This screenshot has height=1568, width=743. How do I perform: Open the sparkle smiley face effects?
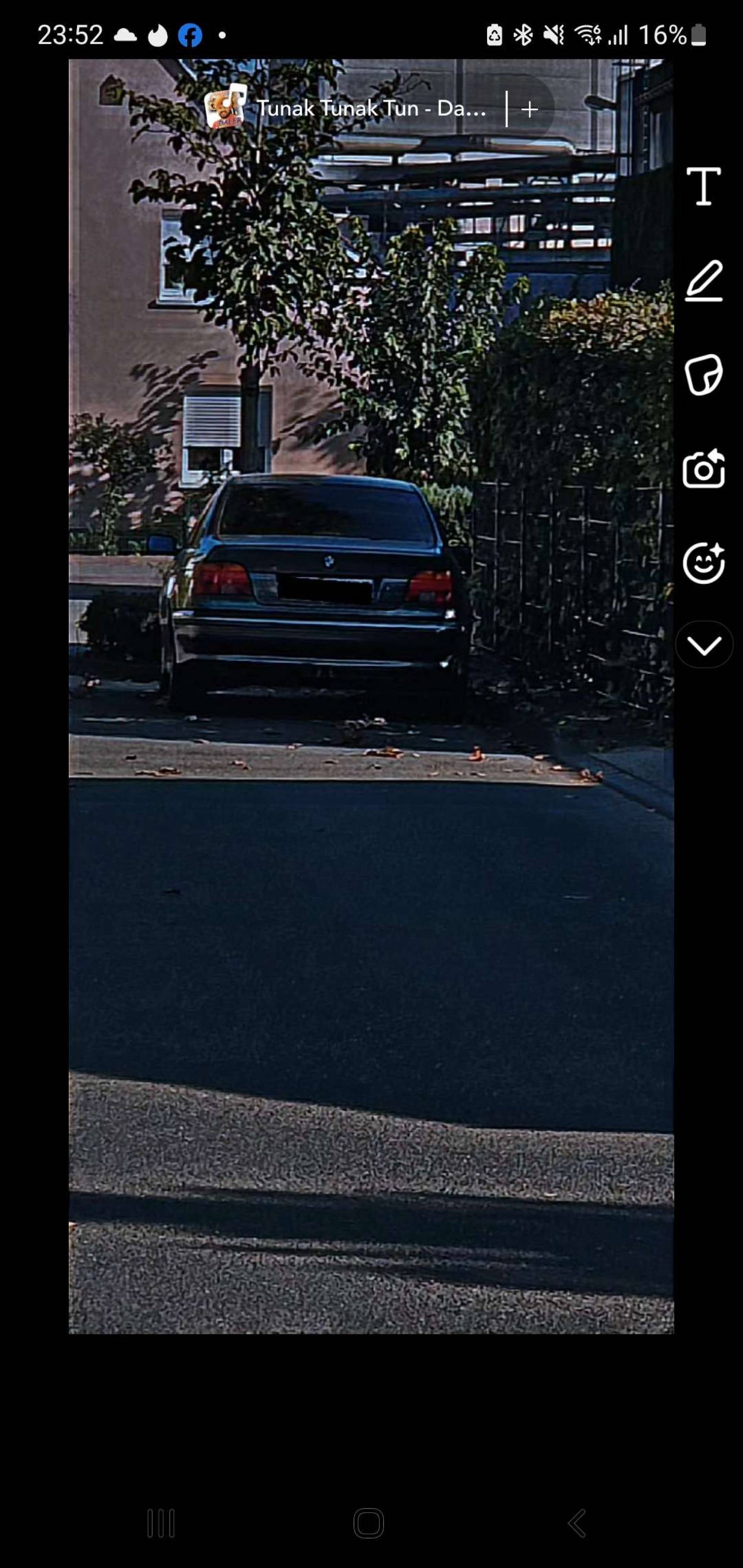(x=704, y=563)
